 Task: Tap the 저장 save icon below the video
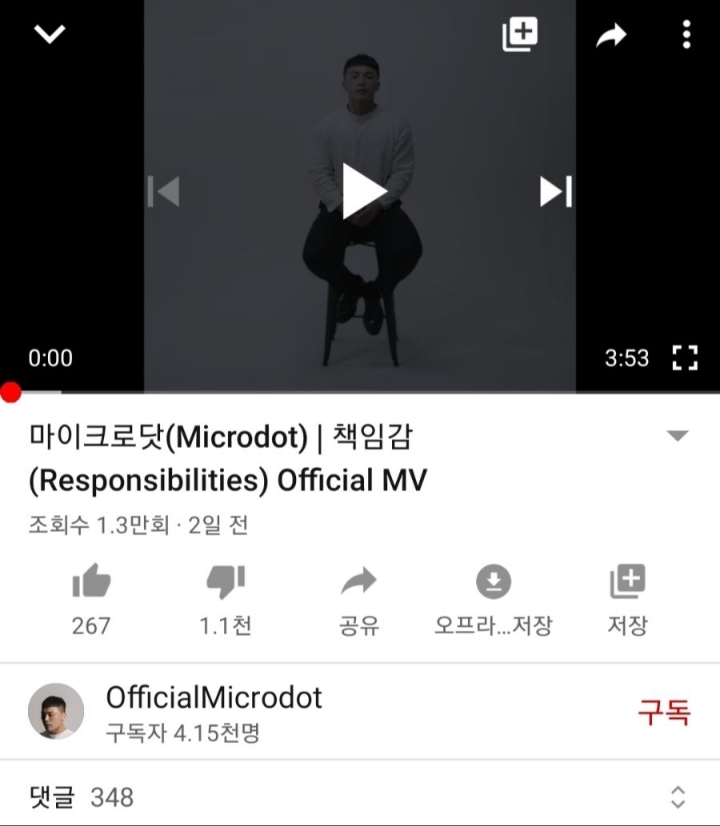click(627, 581)
